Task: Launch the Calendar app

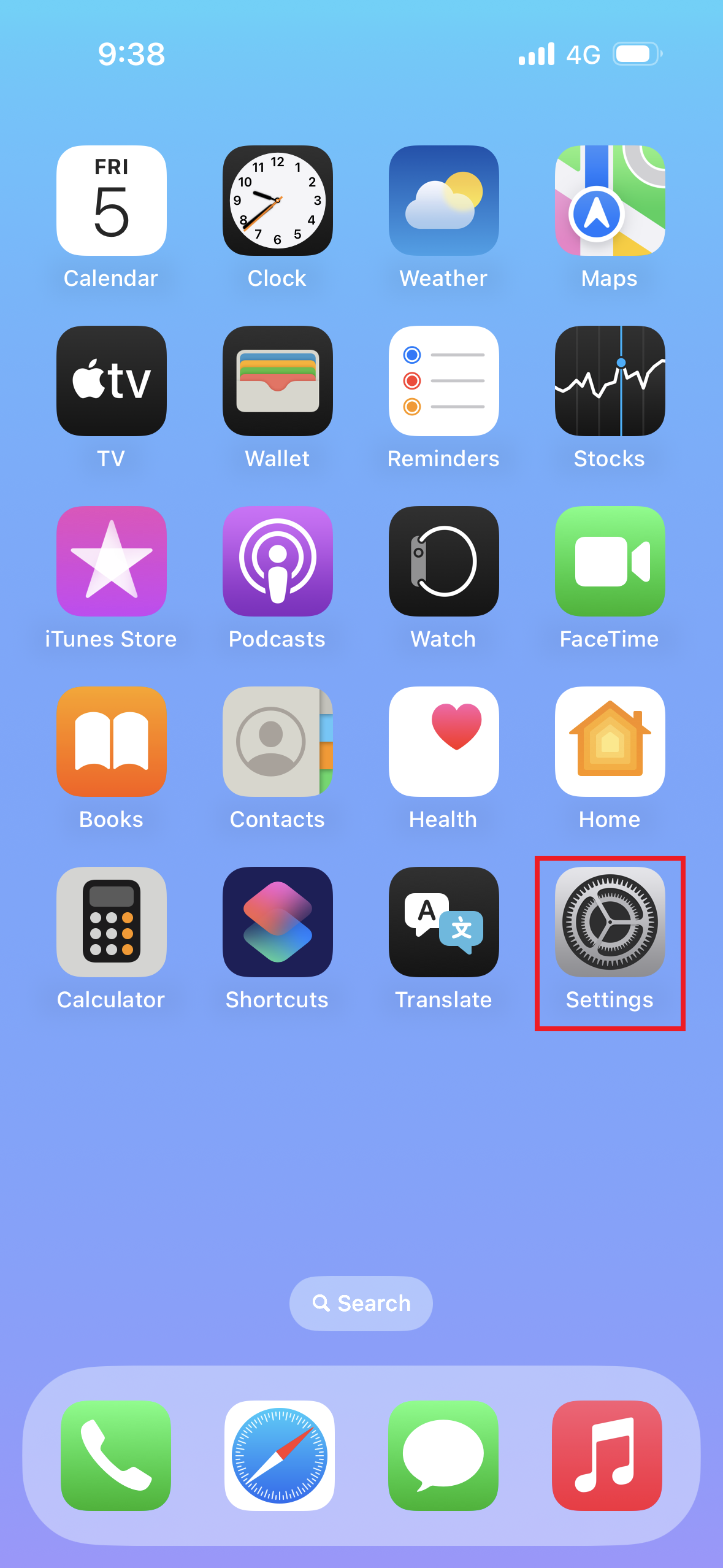Action: 111,201
